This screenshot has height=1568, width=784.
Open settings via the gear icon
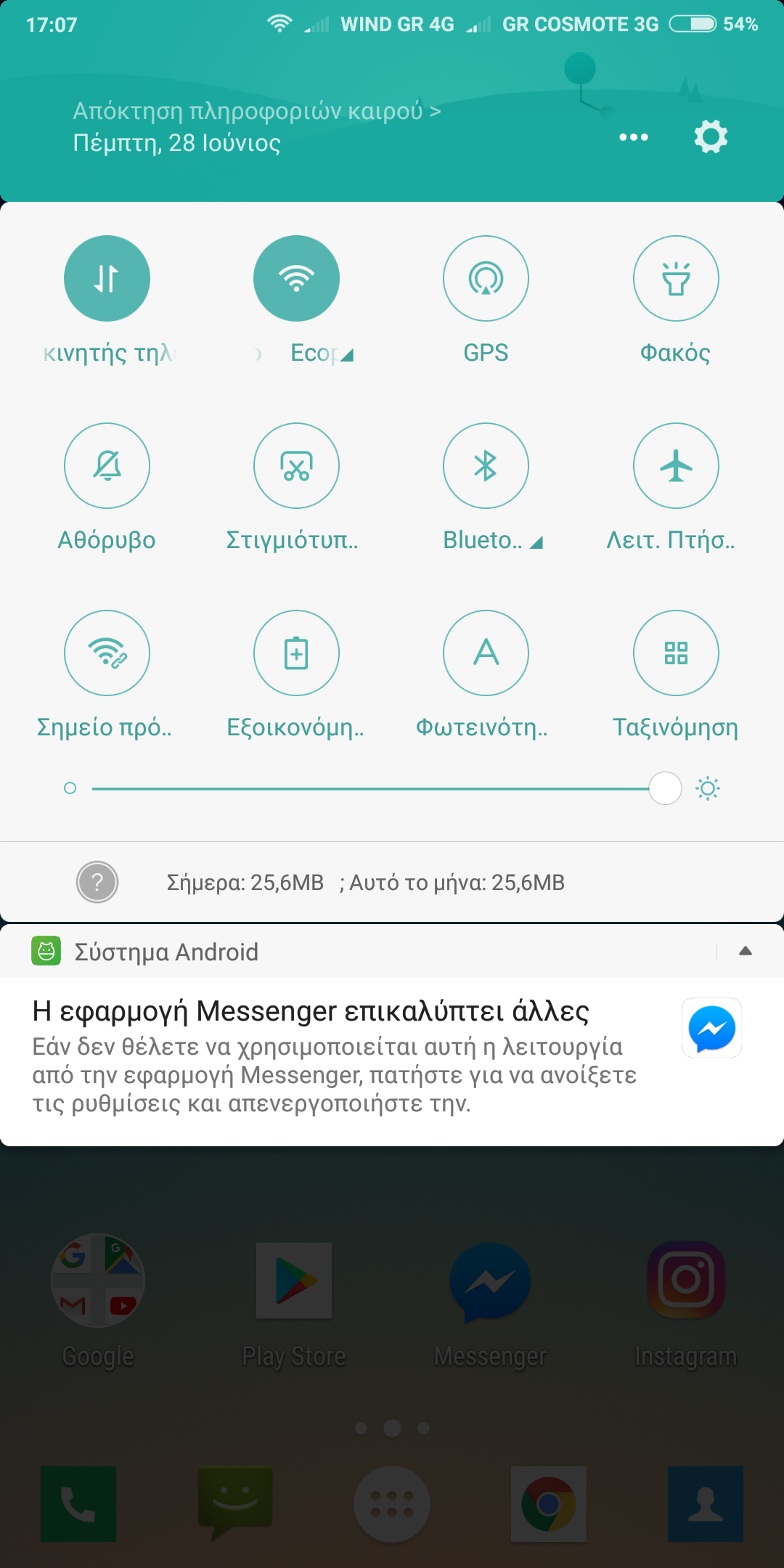[x=711, y=136]
